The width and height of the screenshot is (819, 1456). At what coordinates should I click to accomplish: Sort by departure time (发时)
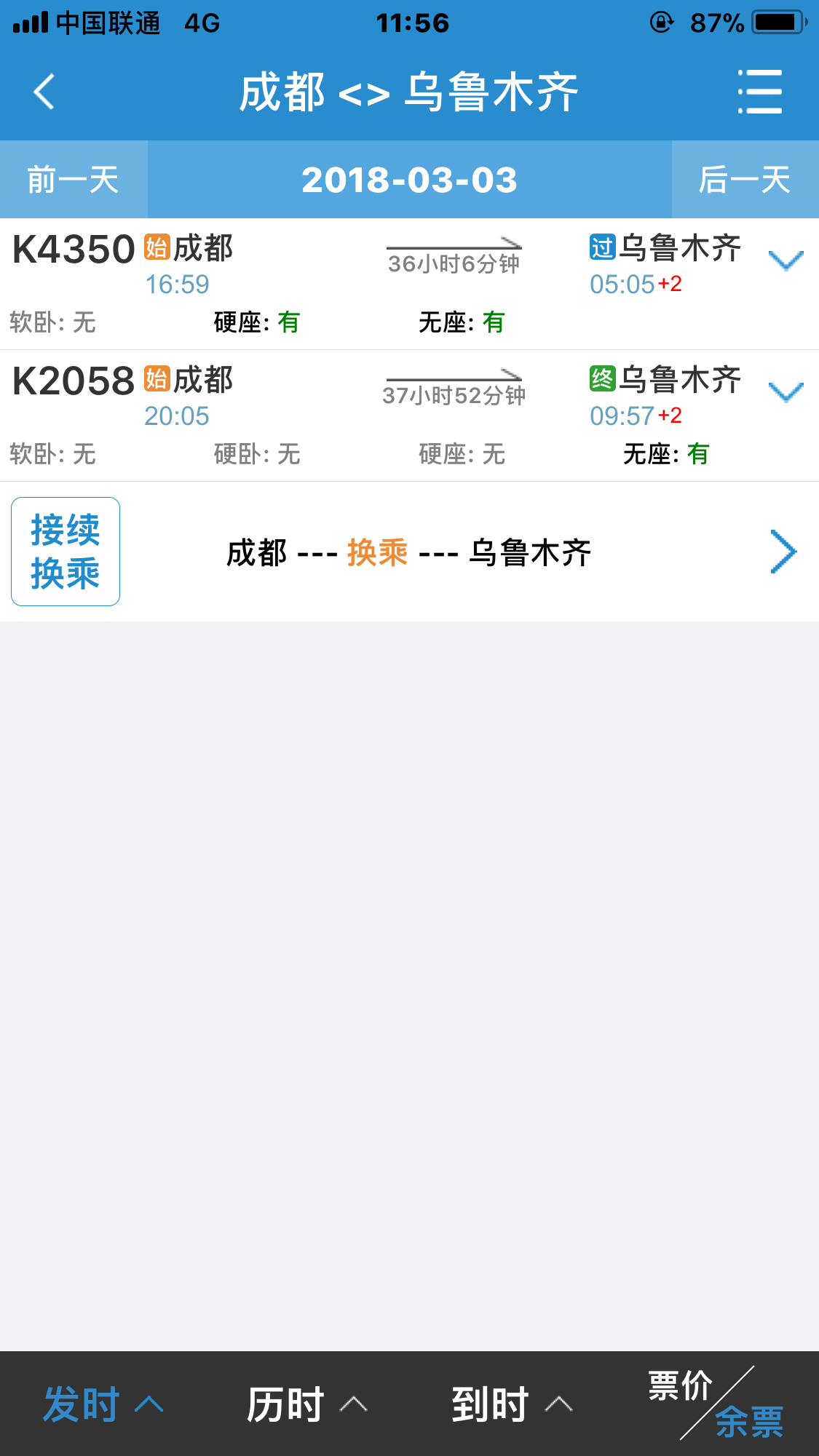(103, 1404)
